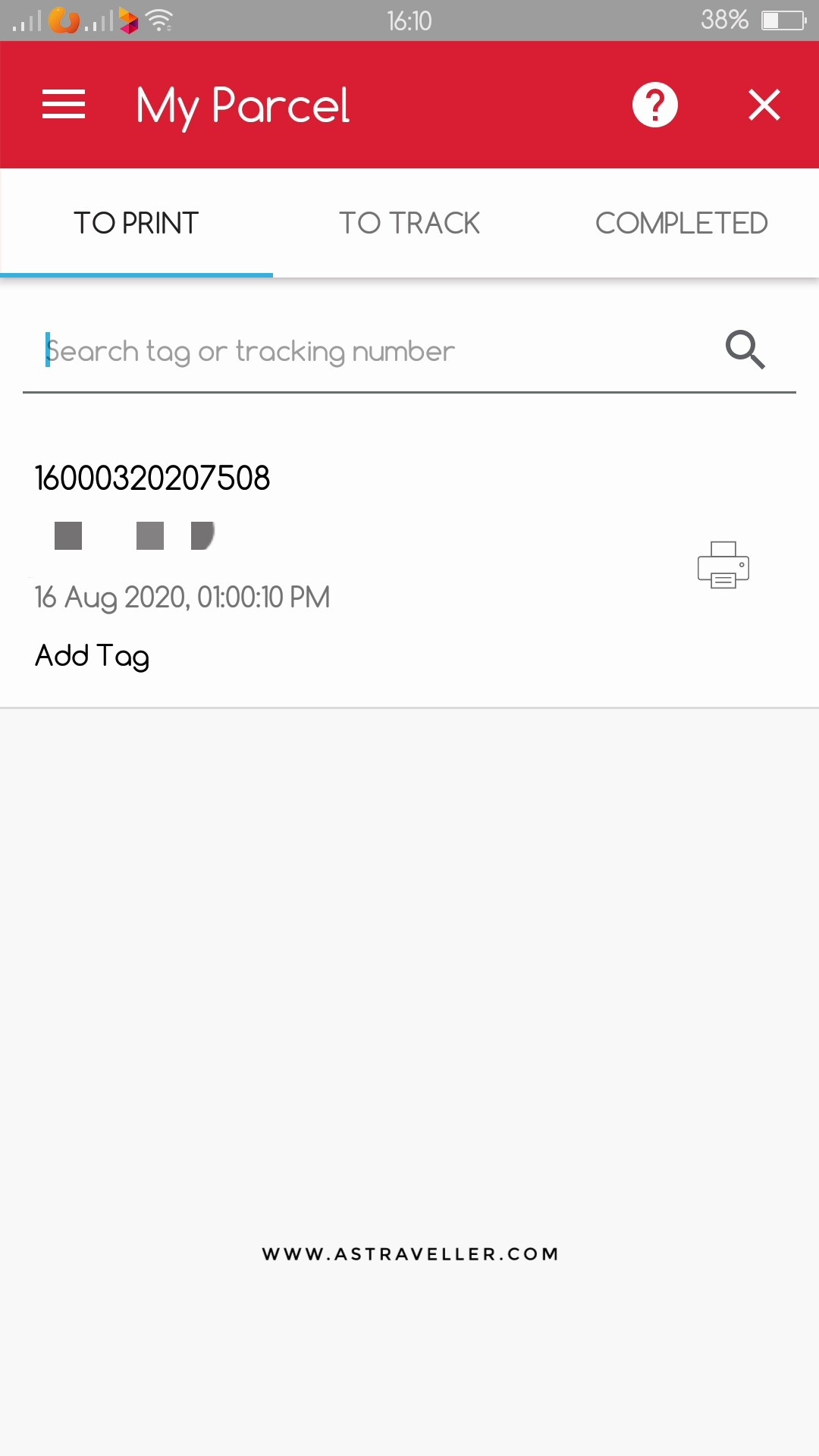Image resolution: width=819 pixels, height=1456 pixels.
Task: Open parcel 16000320207508 details
Action: [152, 479]
